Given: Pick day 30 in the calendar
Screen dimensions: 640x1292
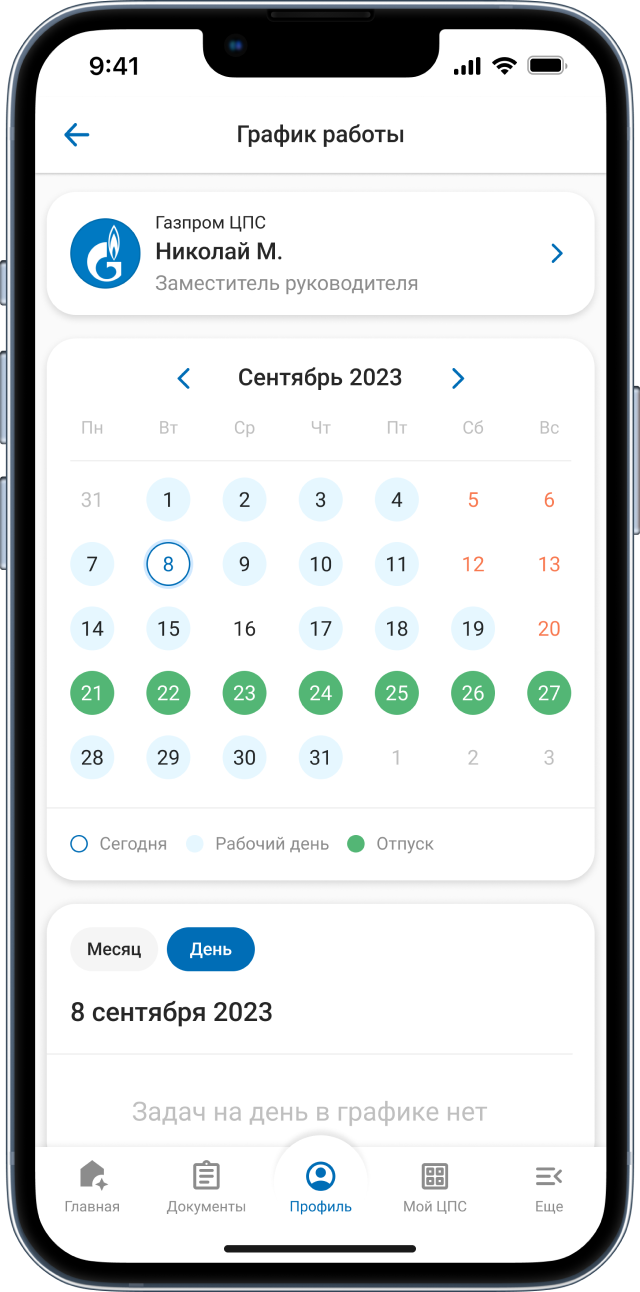Looking at the screenshot, I should click(x=245, y=757).
